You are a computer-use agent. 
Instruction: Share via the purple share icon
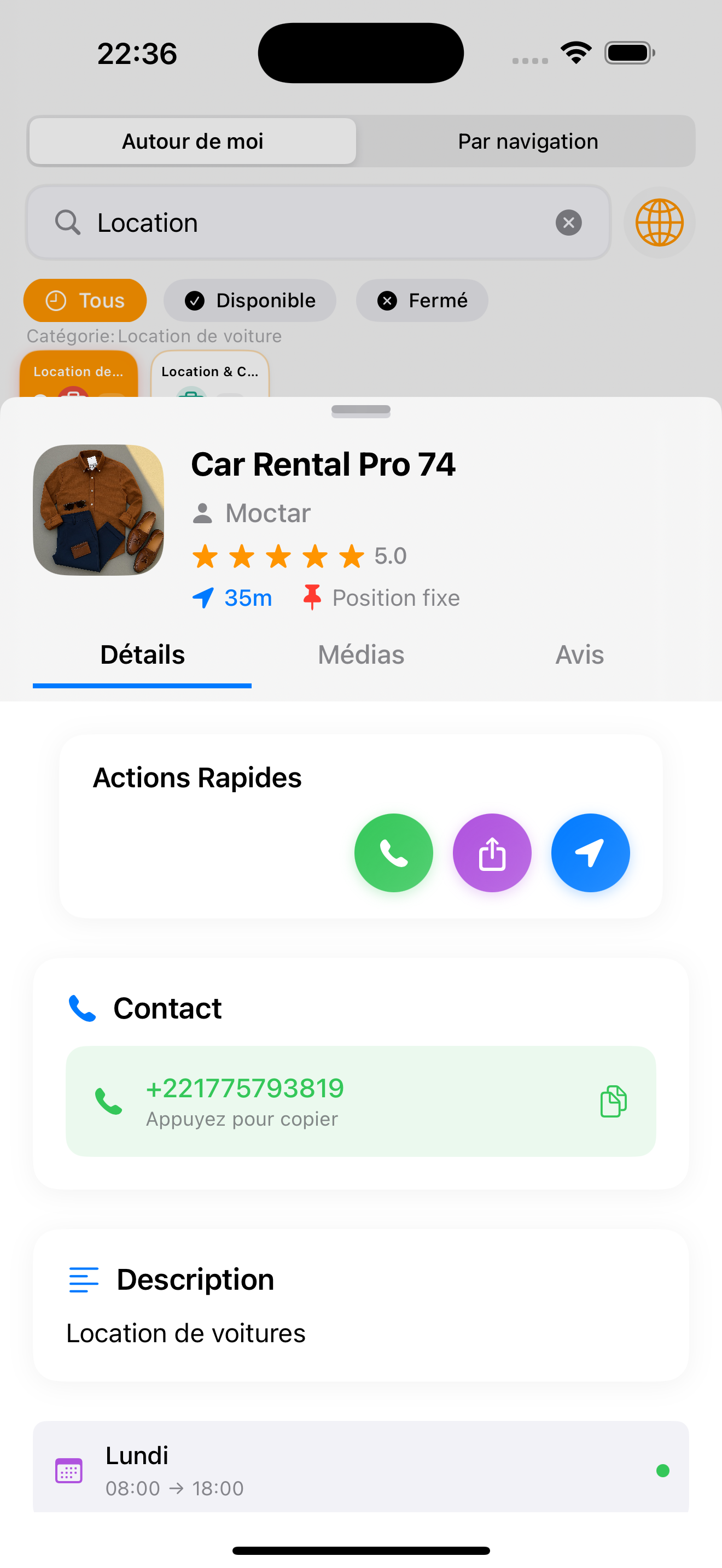coord(492,852)
